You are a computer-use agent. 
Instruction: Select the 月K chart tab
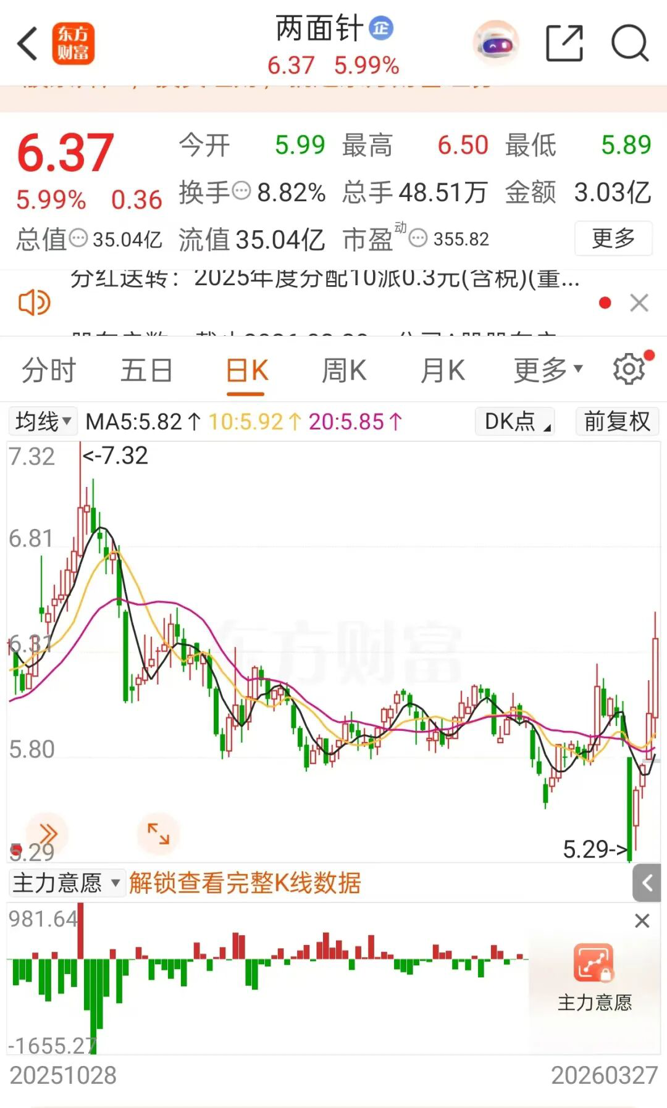click(x=441, y=370)
